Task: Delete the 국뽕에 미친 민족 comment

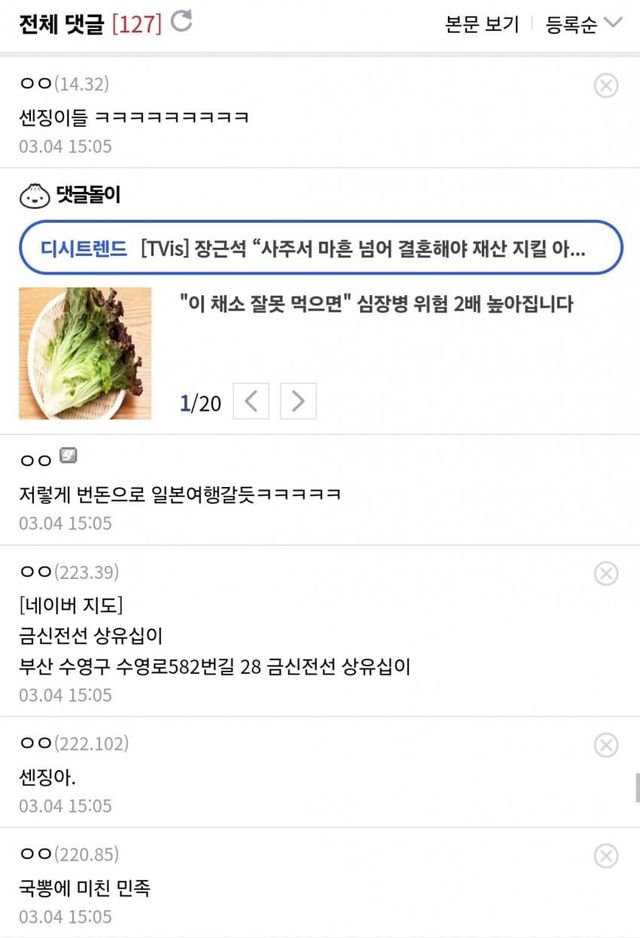Action: click(x=606, y=856)
